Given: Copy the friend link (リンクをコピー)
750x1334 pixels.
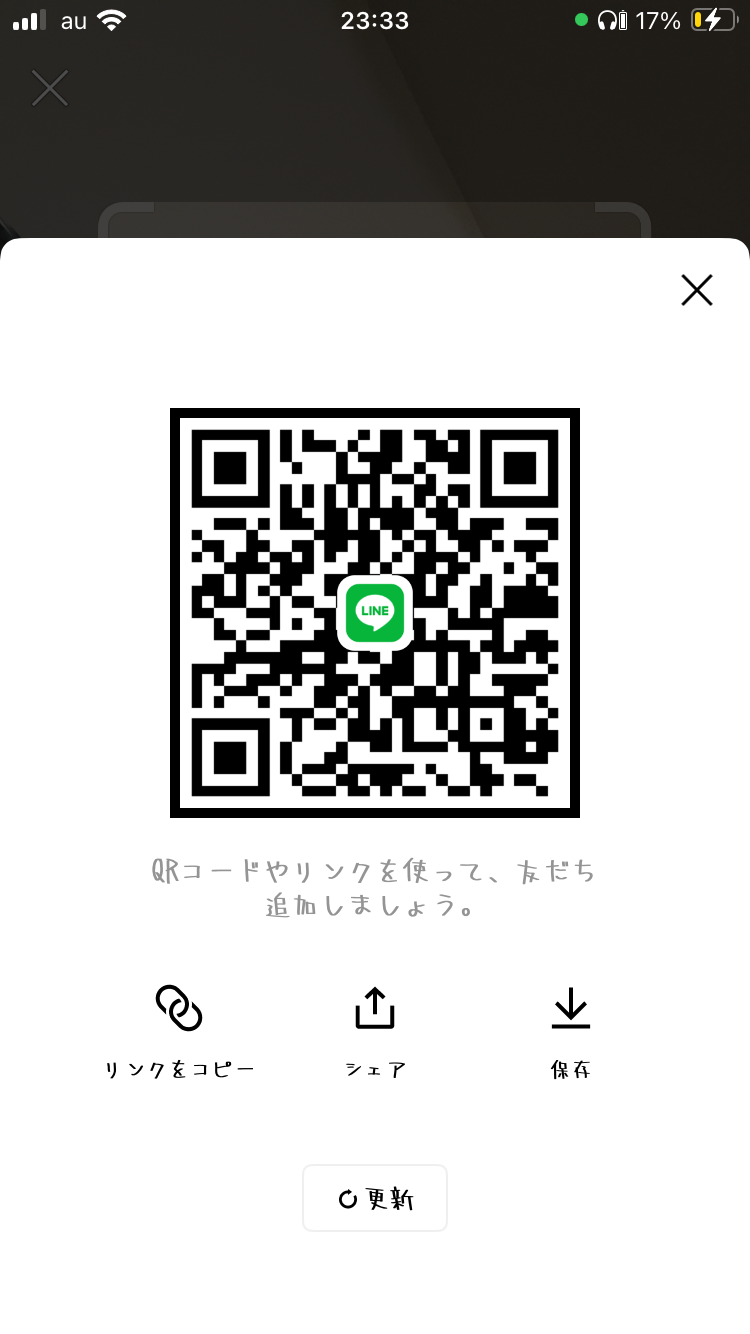Looking at the screenshot, I should click(179, 1032).
